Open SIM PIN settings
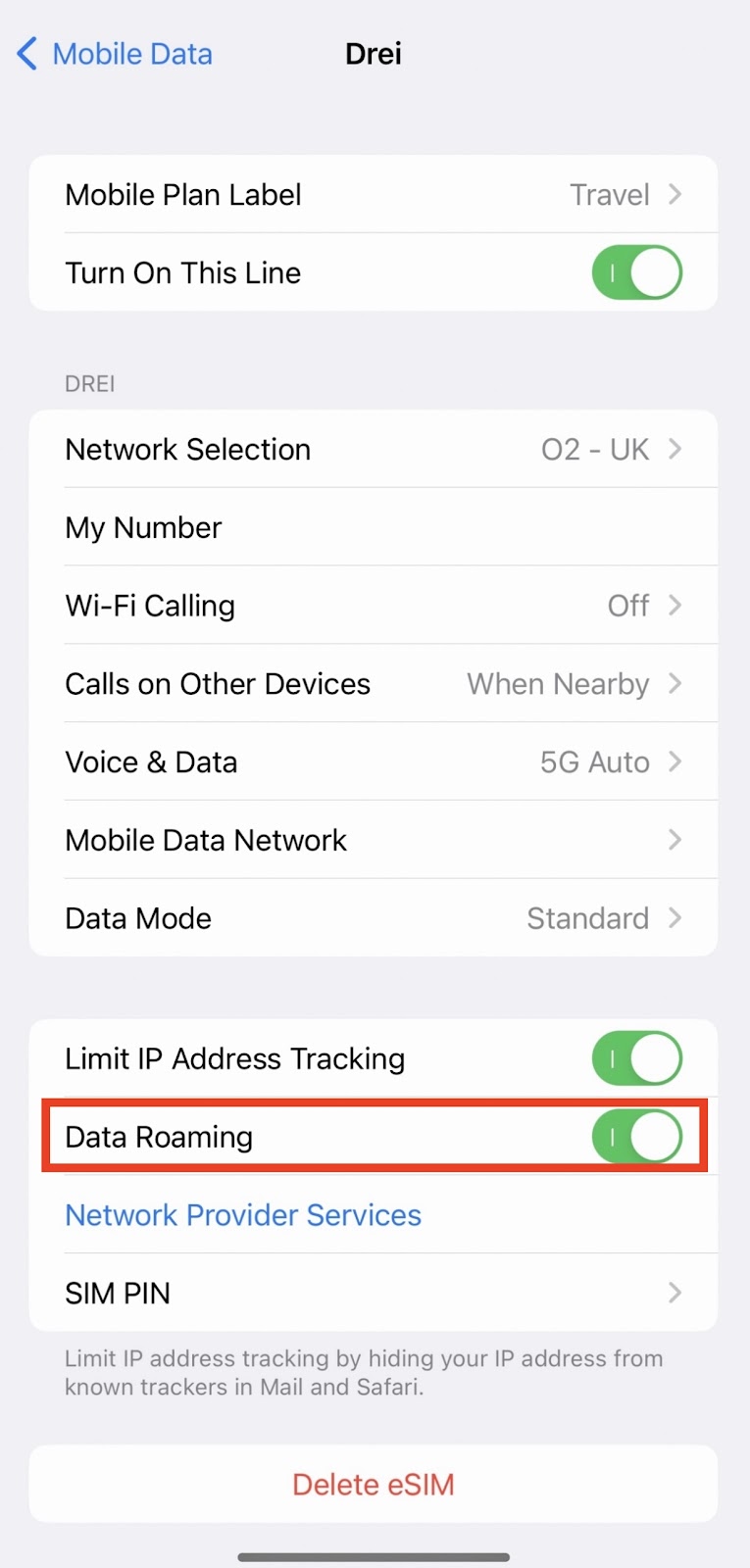The width and height of the screenshot is (750, 1568). coord(373,1294)
